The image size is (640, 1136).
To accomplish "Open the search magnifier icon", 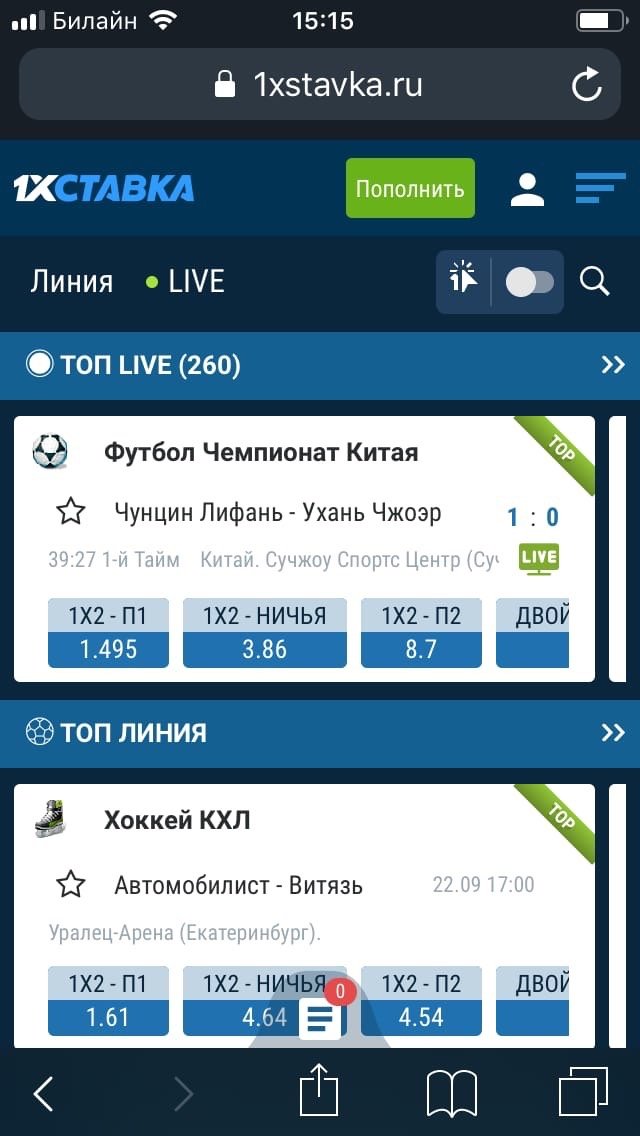I will point(595,282).
